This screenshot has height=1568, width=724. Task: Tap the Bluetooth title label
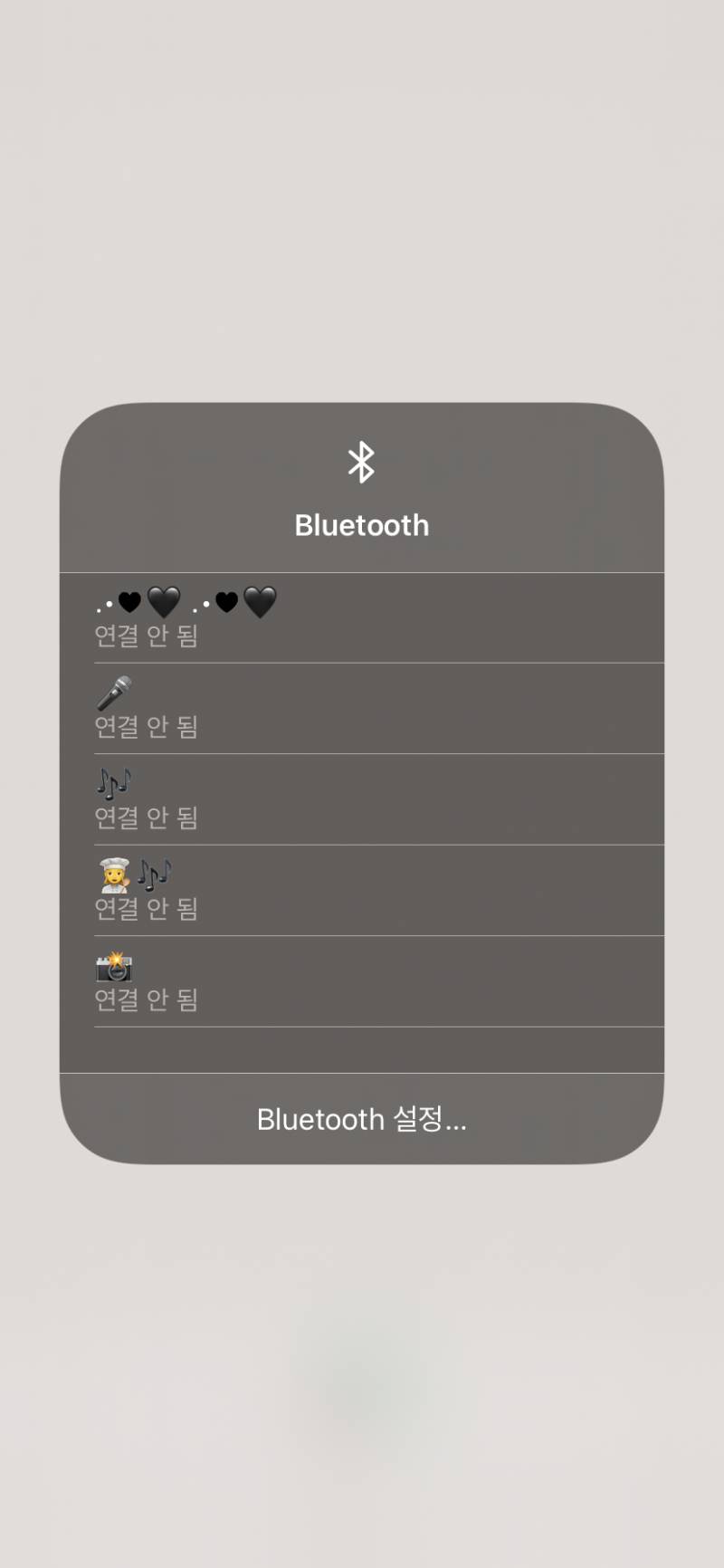click(x=361, y=526)
